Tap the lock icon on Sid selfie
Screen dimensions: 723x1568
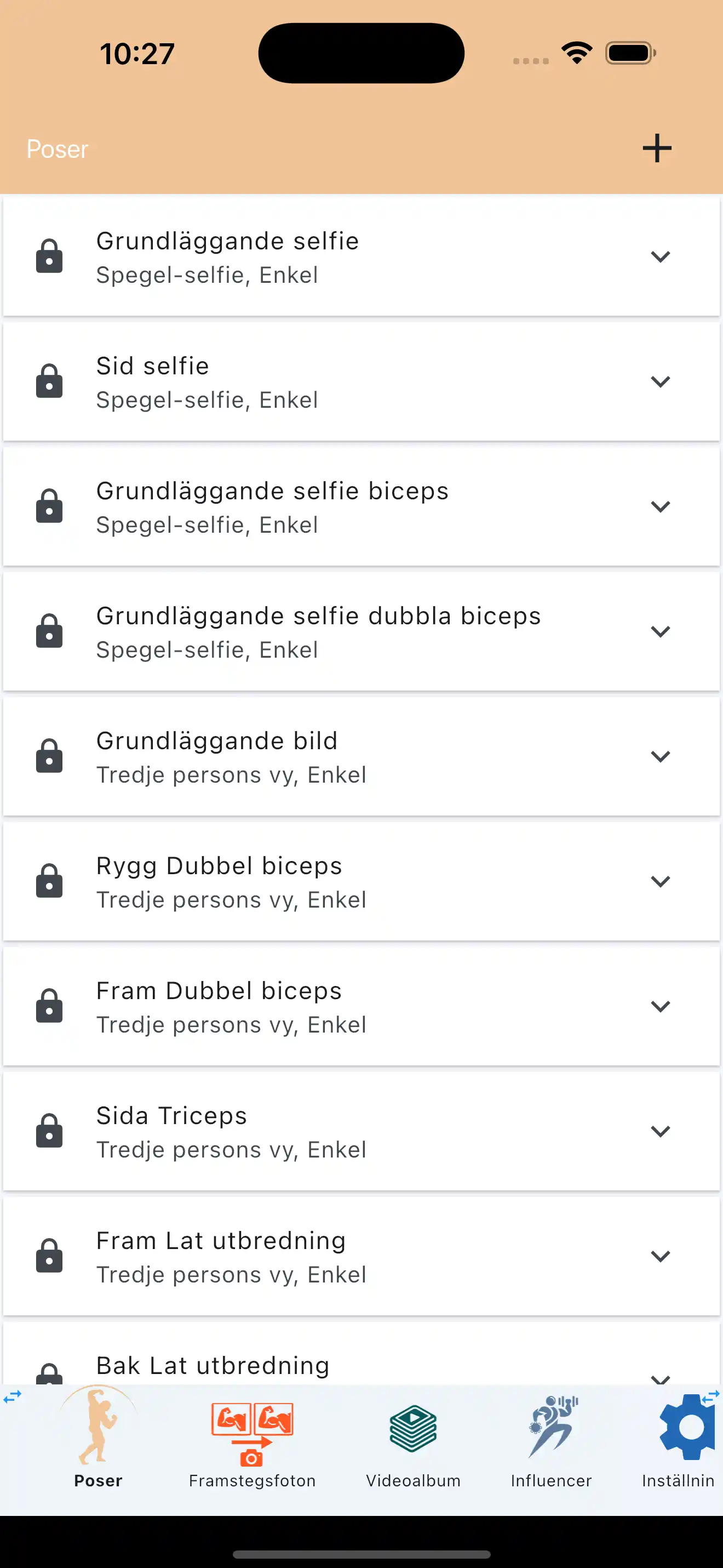coord(49,381)
